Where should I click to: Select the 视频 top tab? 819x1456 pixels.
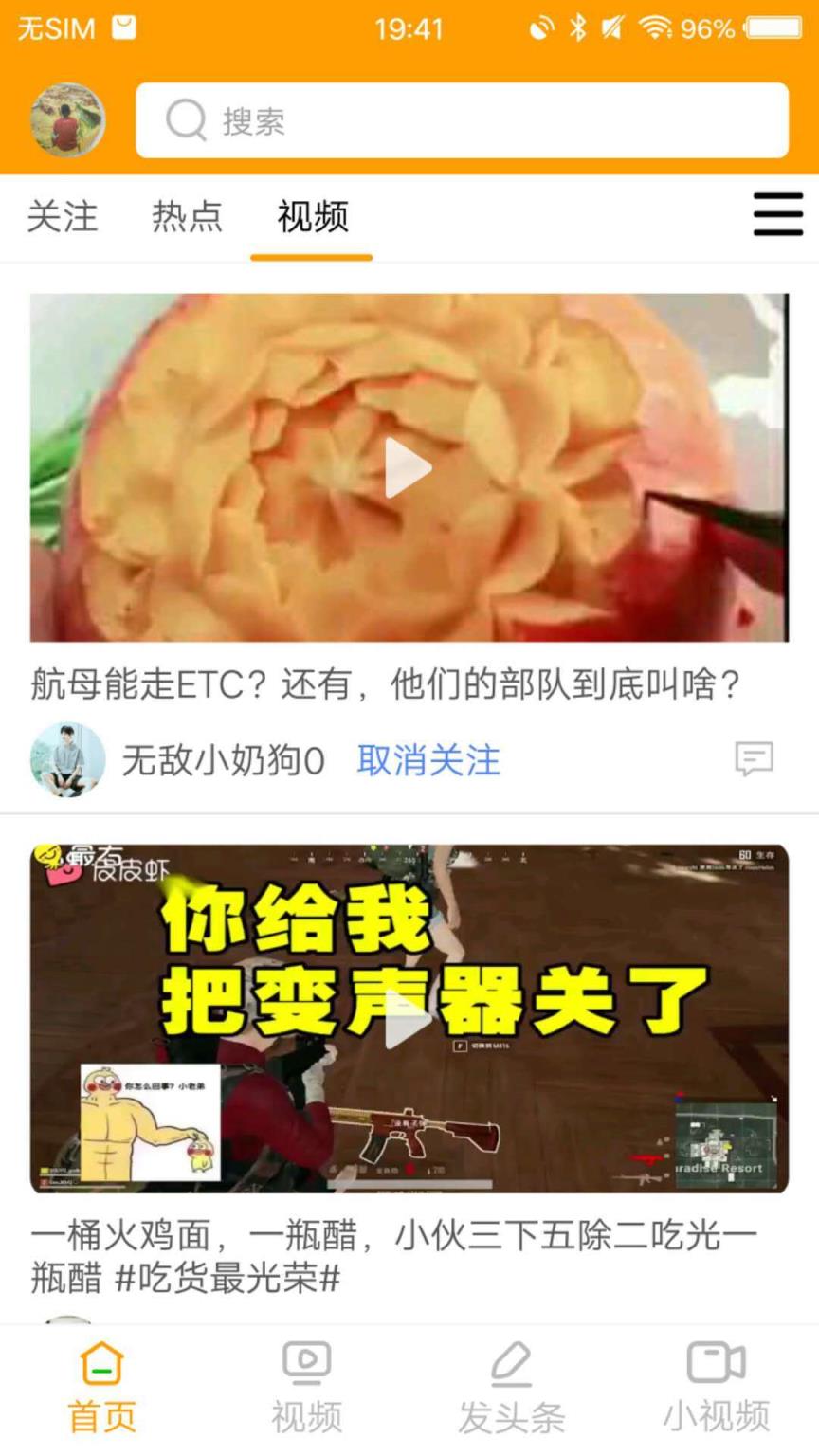[x=312, y=217]
